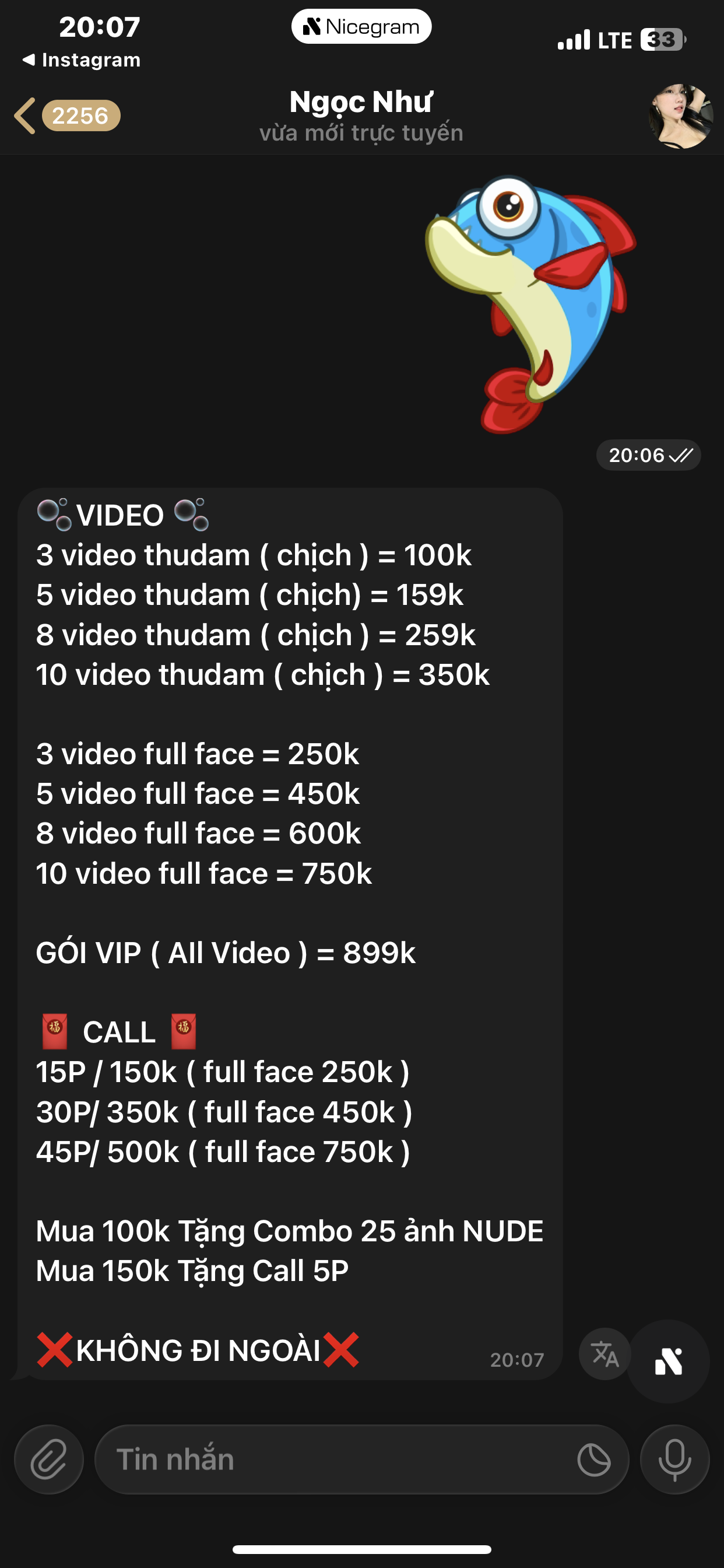Translate the message with the translate icon
Screen dimensions: 724x1568
pyautogui.click(x=604, y=1354)
